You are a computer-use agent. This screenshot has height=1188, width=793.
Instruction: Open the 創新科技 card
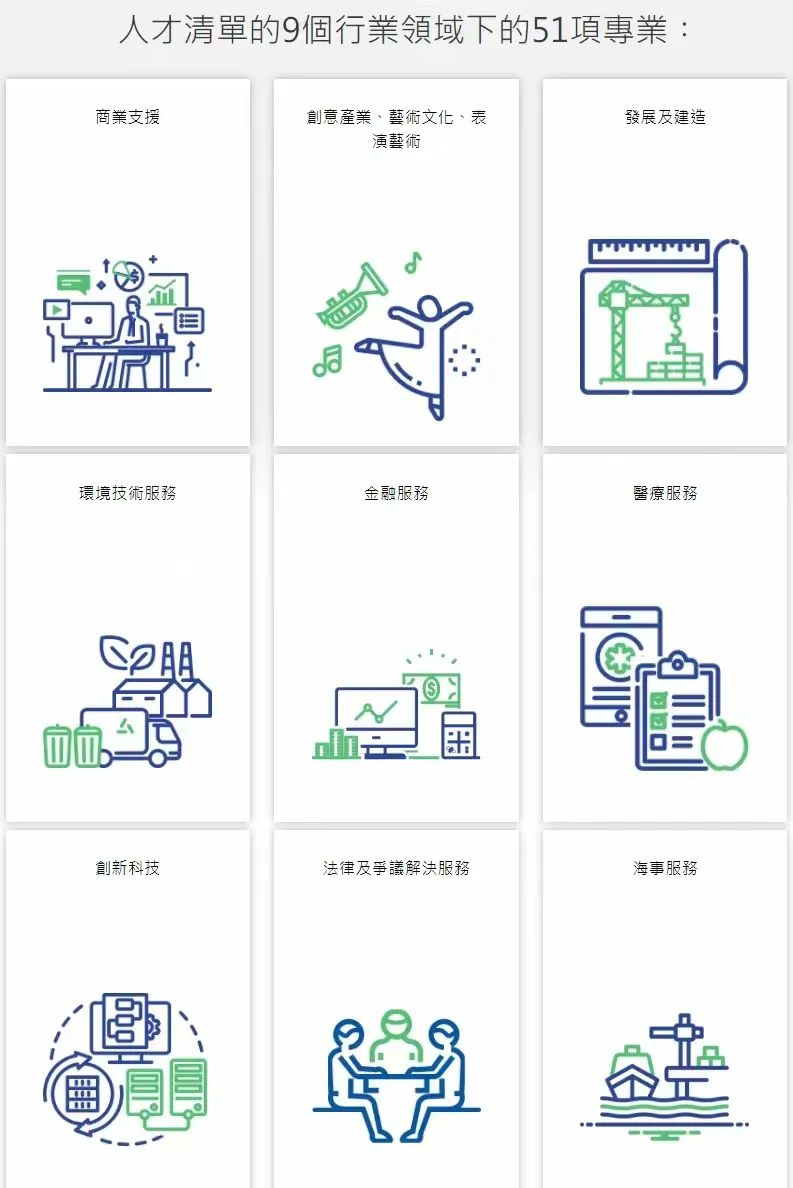pos(127,1010)
